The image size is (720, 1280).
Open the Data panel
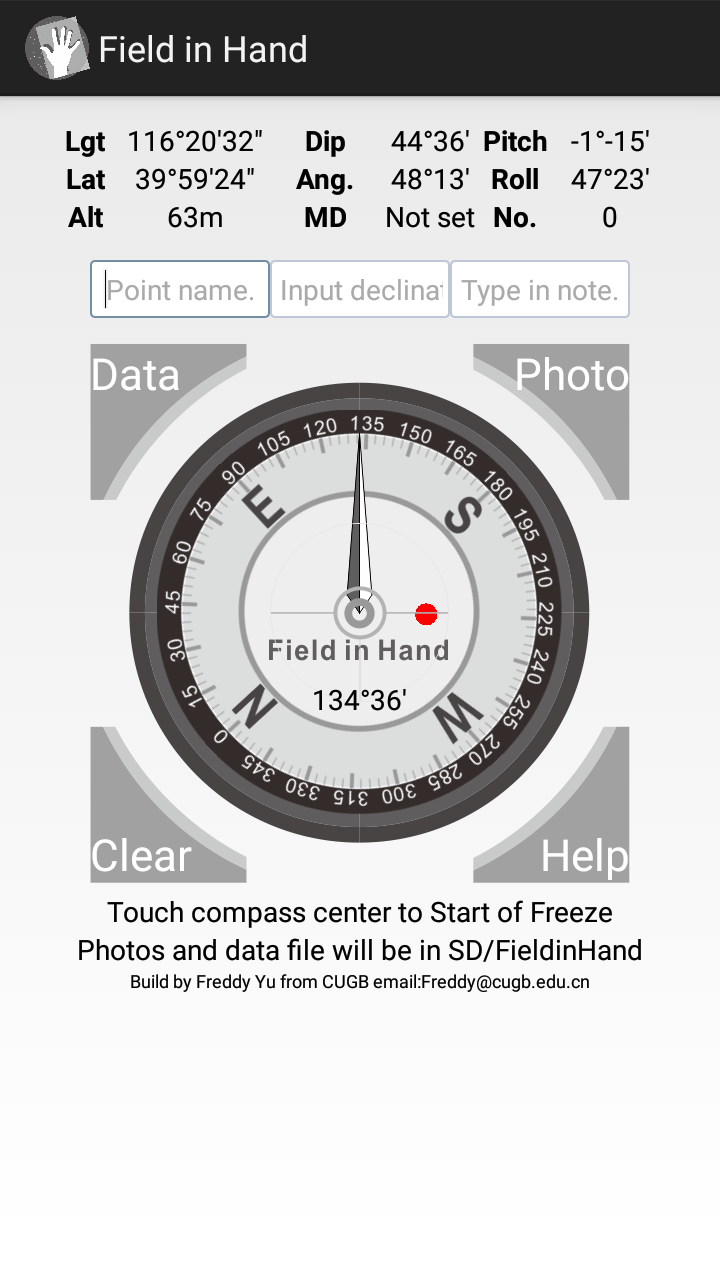click(x=135, y=375)
